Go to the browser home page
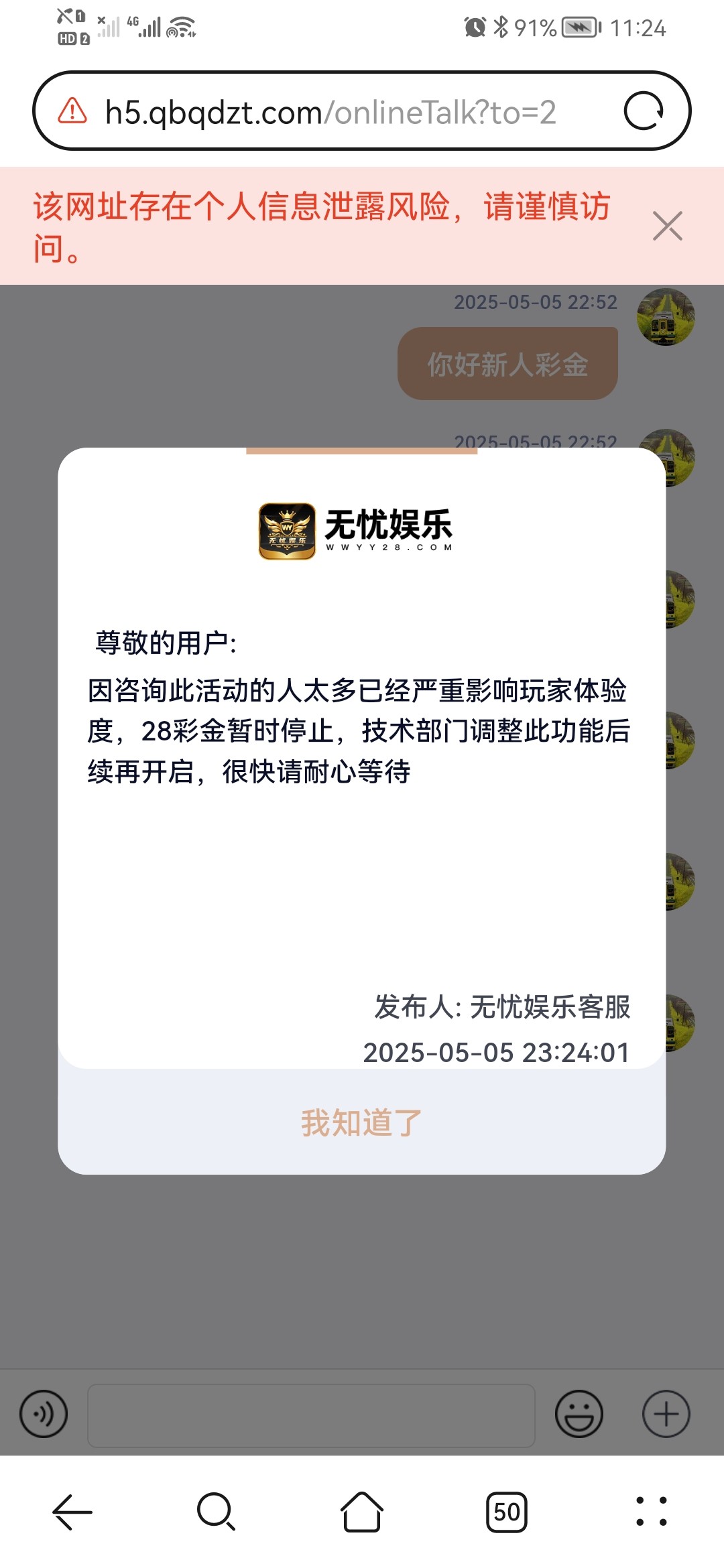This screenshot has height=1568, width=724. 362,1512
